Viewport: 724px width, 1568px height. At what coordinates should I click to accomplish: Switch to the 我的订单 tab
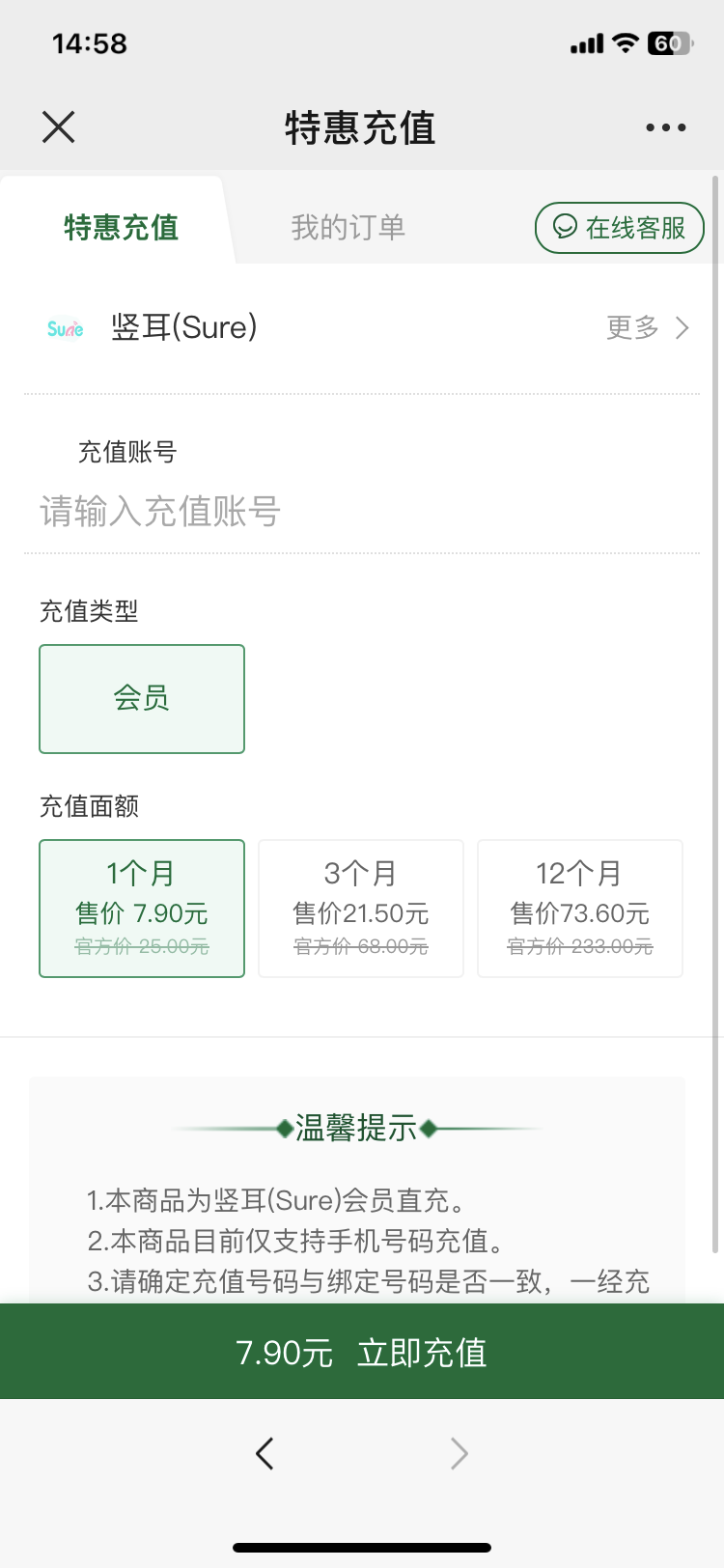click(x=348, y=228)
